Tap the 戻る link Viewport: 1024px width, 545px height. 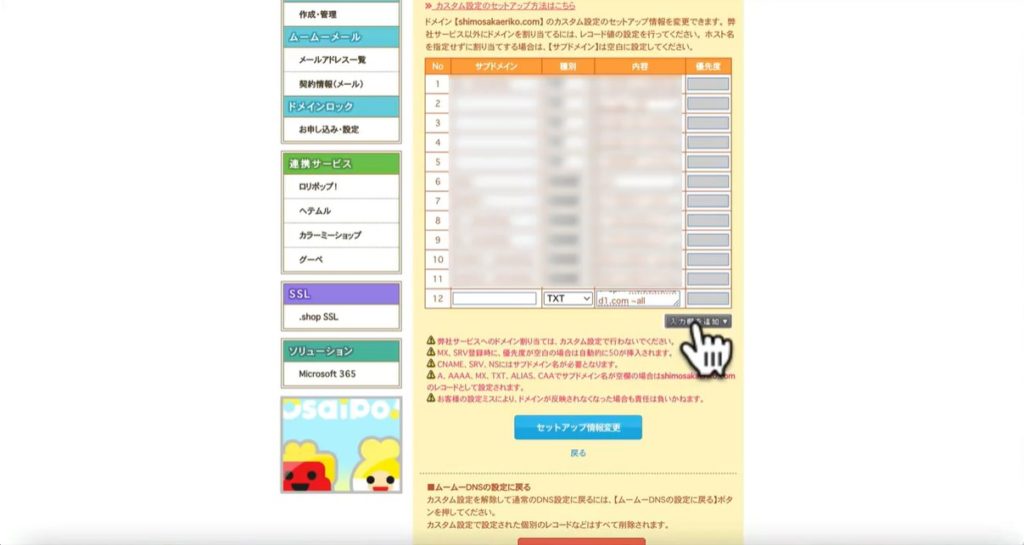pos(578,453)
